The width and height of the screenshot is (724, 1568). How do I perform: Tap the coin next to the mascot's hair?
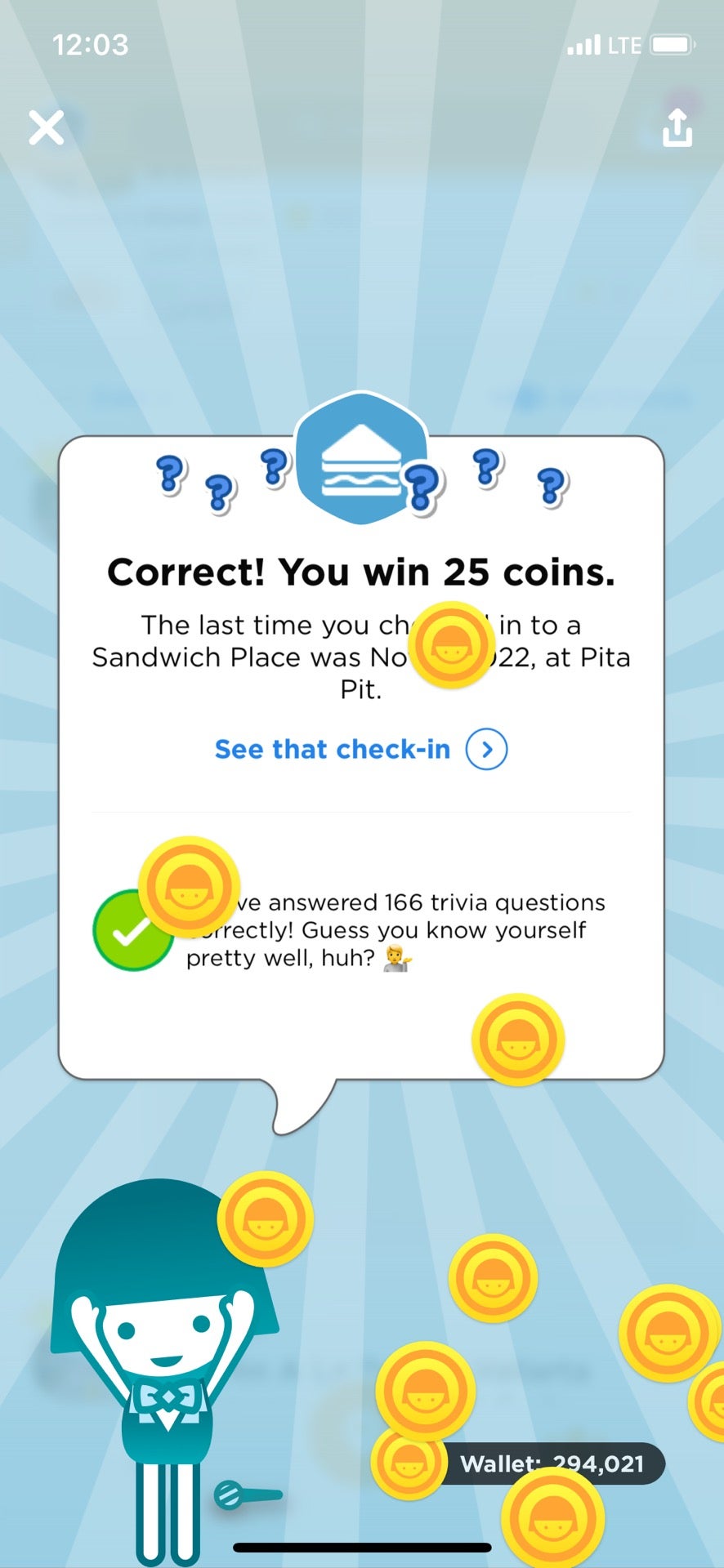pyautogui.click(x=265, y=1218)
